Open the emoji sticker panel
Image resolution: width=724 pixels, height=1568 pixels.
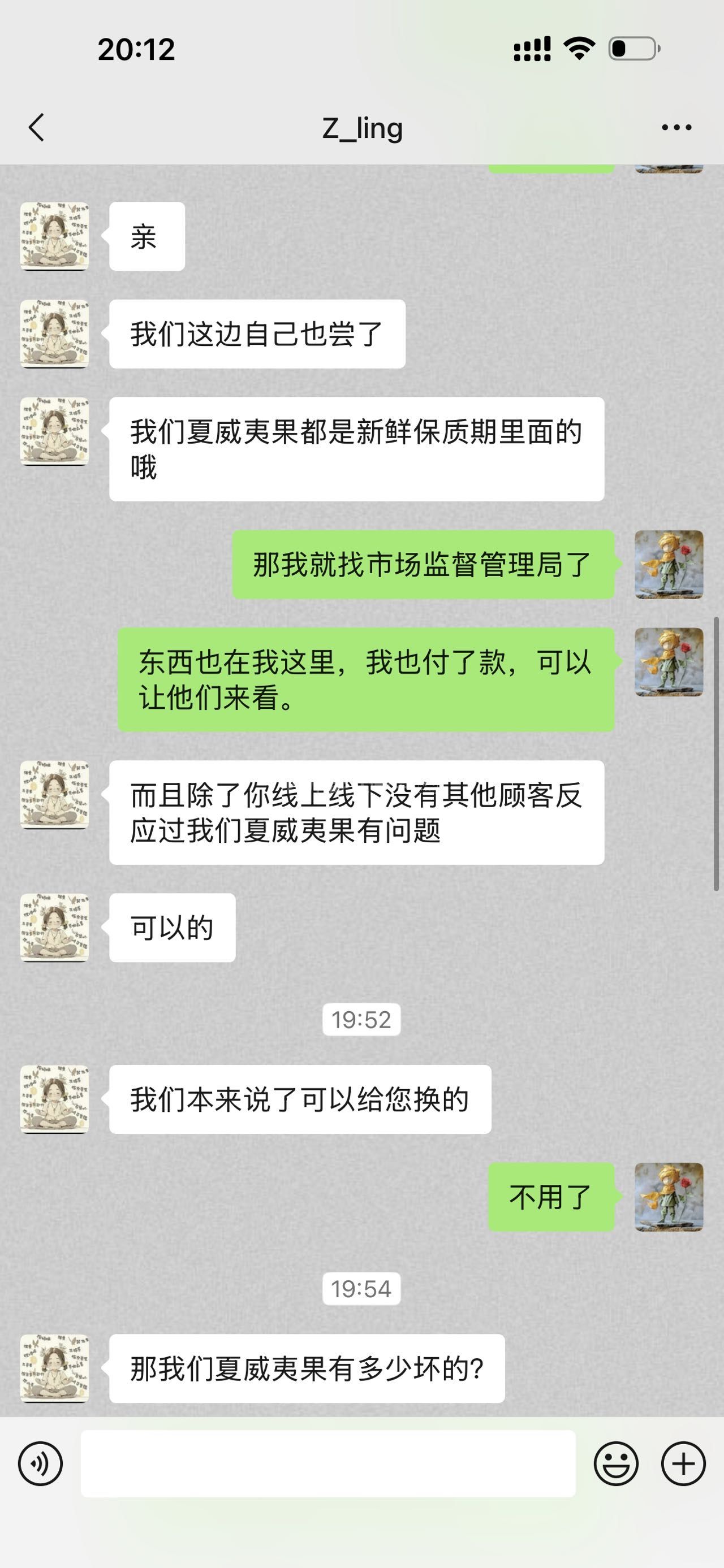[x=616, y=1463]
